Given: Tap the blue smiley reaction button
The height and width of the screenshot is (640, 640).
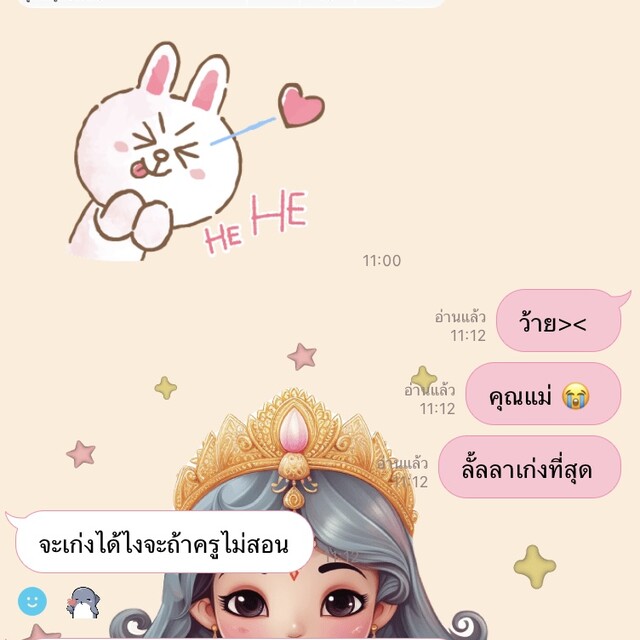Looking at the screenshot, I should (32, 601).
